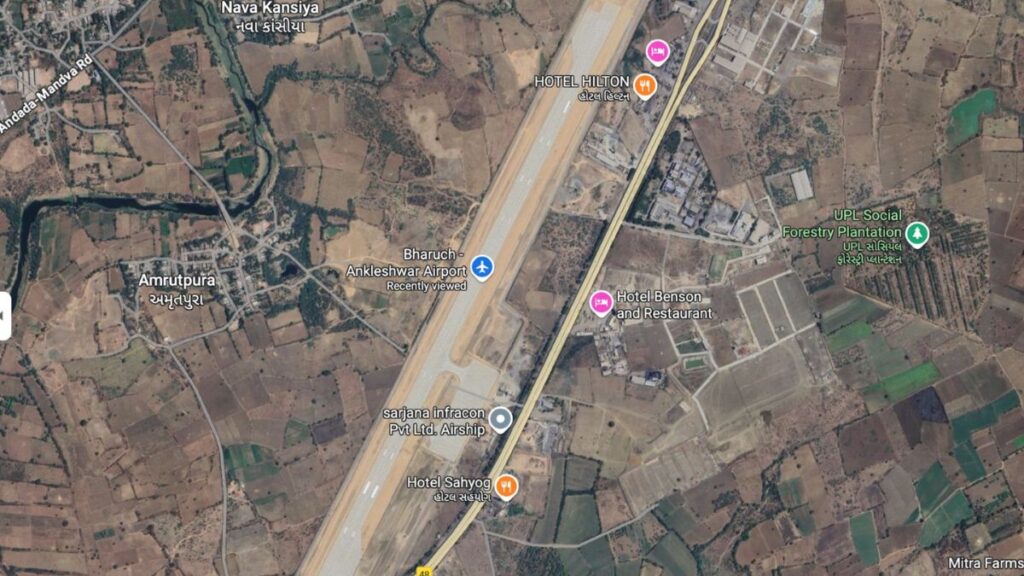
Task: View UPL Social Forestry Plantation marker
Action: tap(917, 235)
